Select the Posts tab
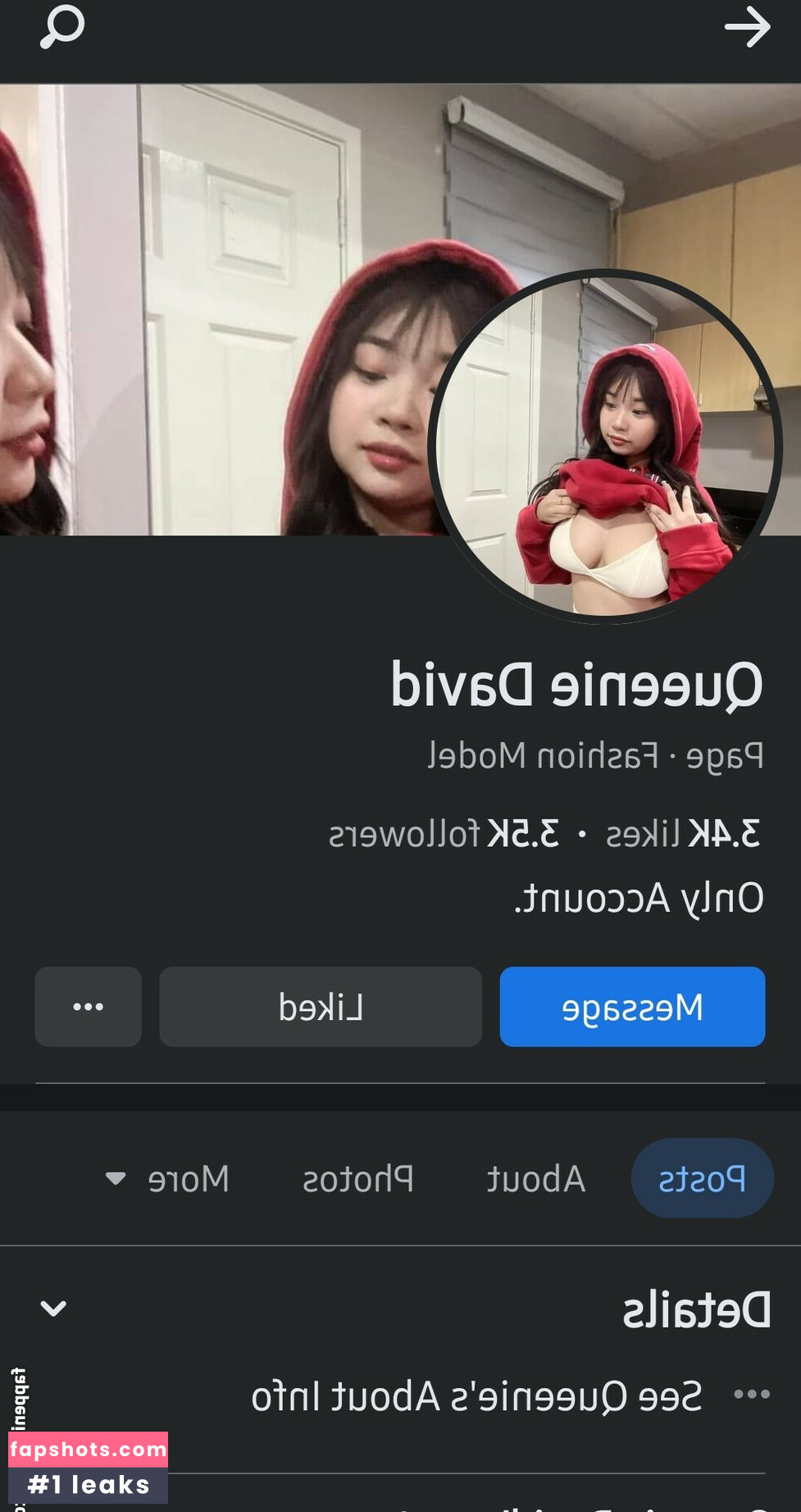The height and width of the screenshot is (1512, 801). (x=702, y=1178)
